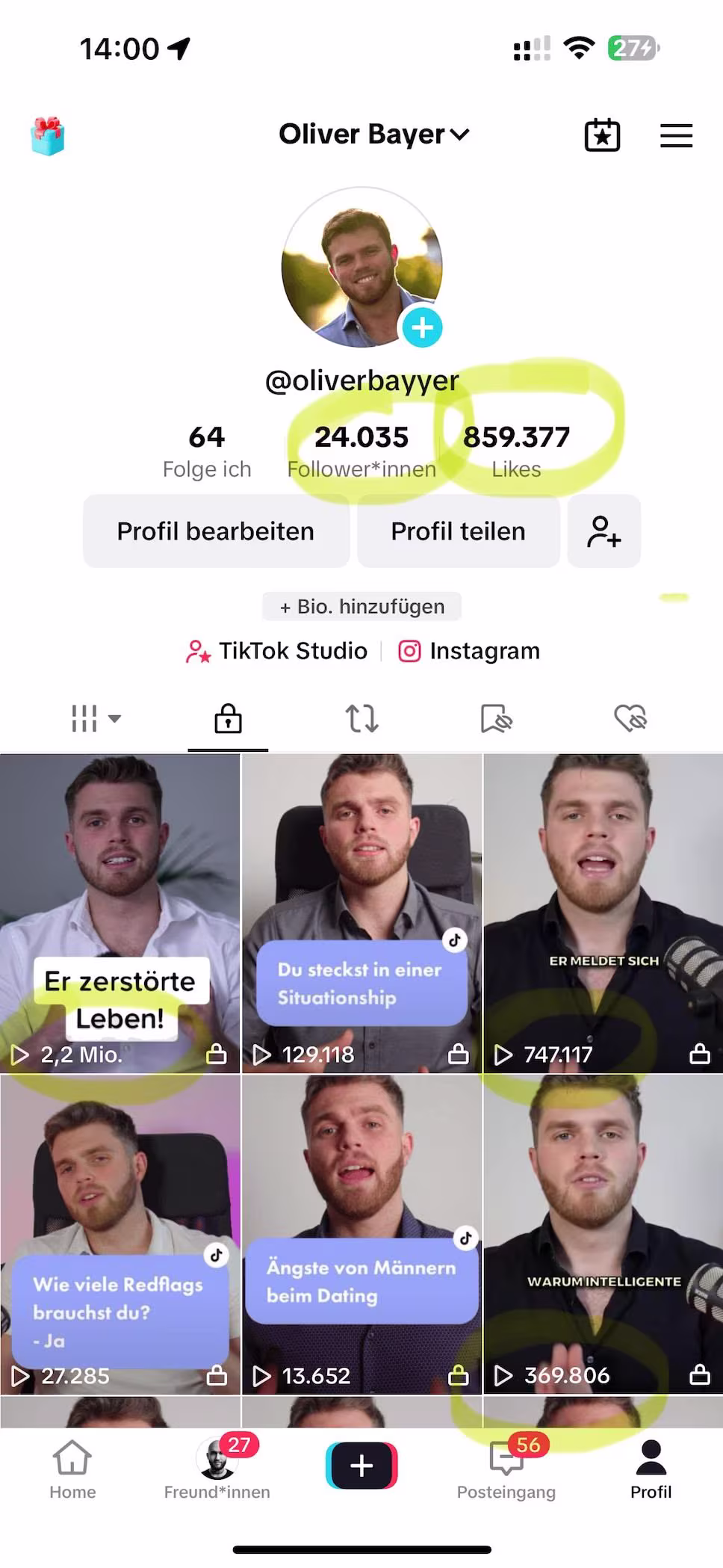Switch to the private bookmarks tab
Screen dimensions: 723x1568
pyautogui.click(x=497, y=719)
